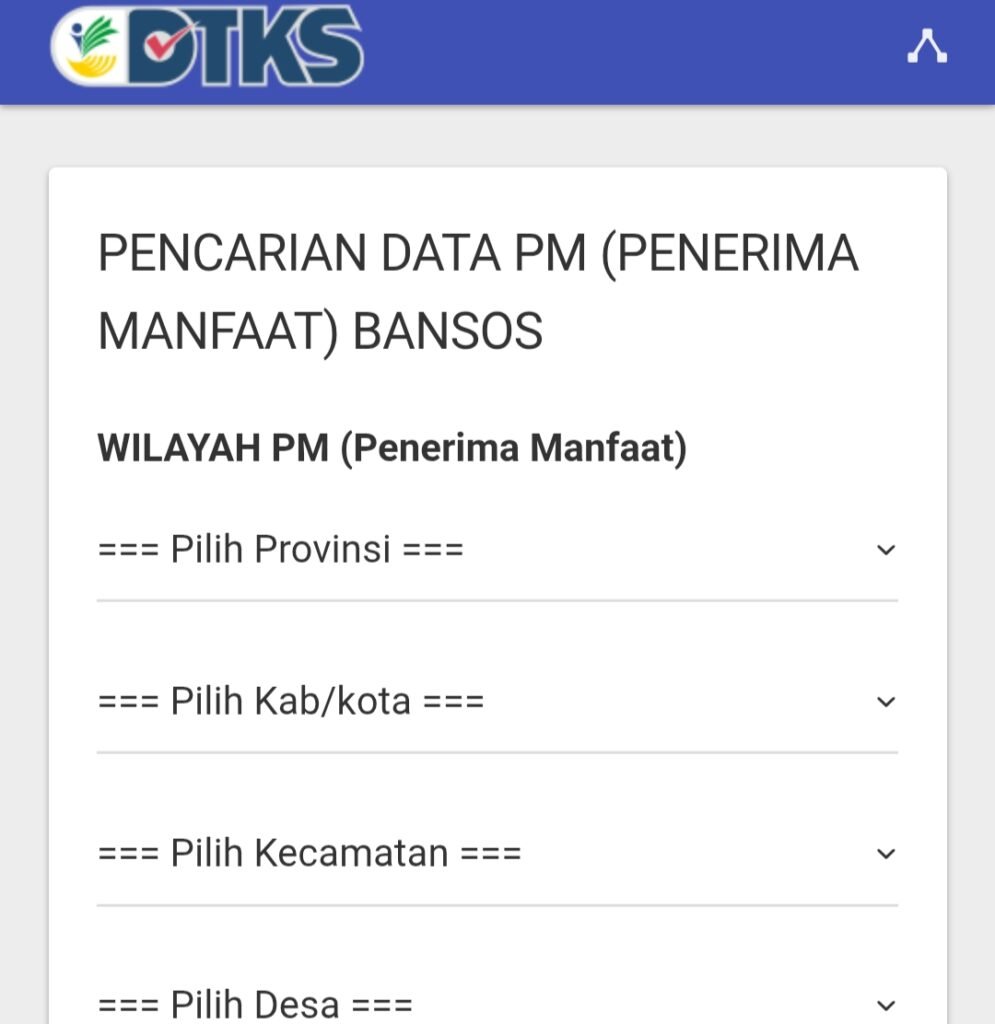This screenshot has width=995, height=1024.
Task: Choose a village from Pilih Desa dropdown
Action: [x=496, y=1004]
